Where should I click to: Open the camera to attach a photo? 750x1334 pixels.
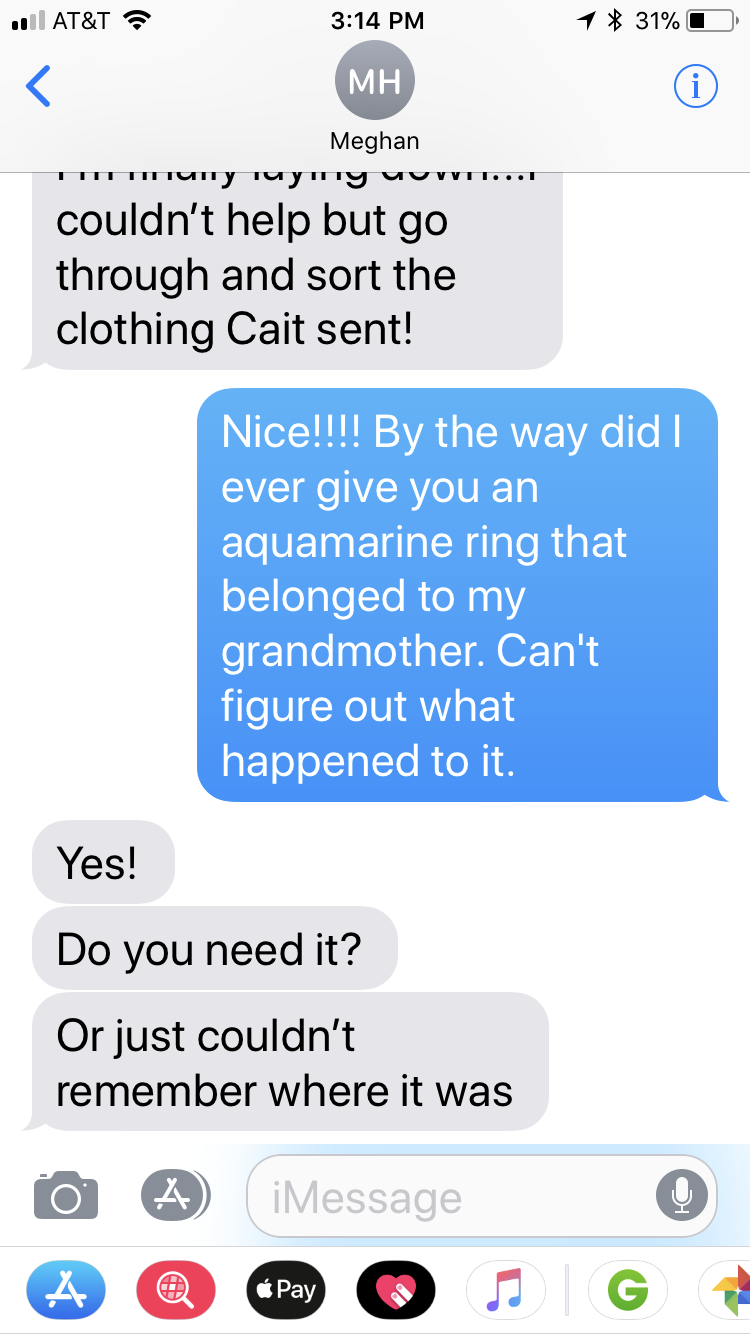(x=66, y=1195)
